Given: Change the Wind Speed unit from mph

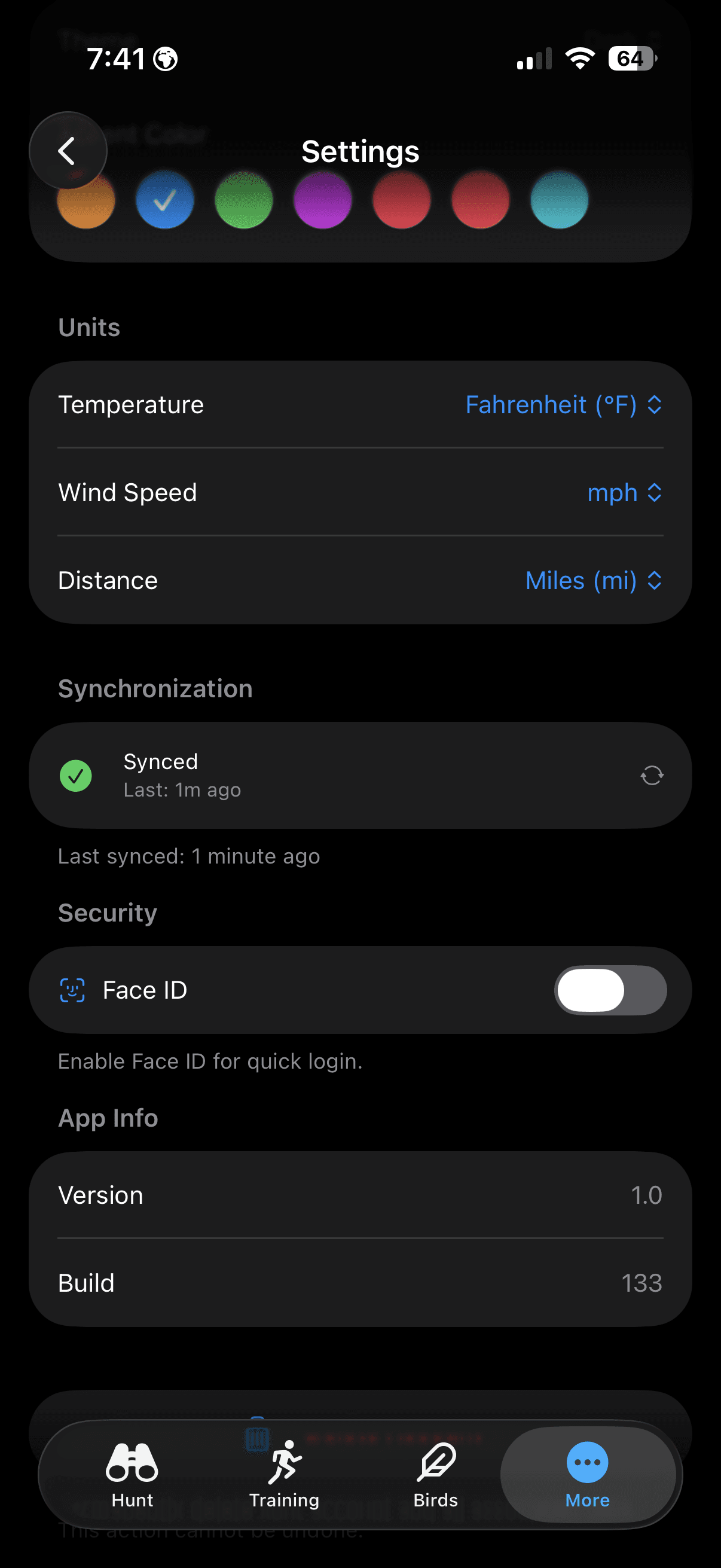Looking at the screenshot, I should [623, 492].
